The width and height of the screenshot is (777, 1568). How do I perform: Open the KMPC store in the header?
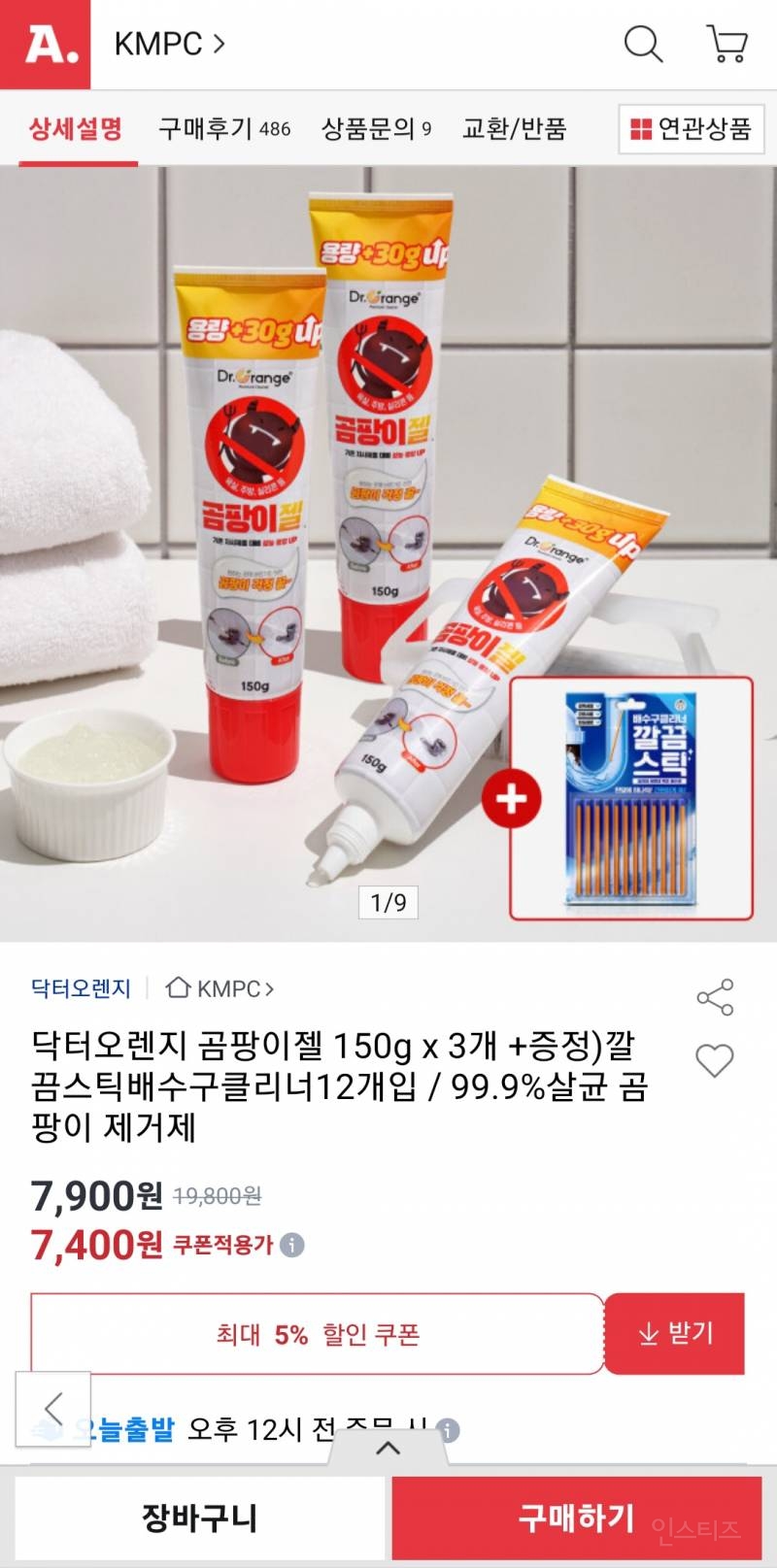(169, 44)
